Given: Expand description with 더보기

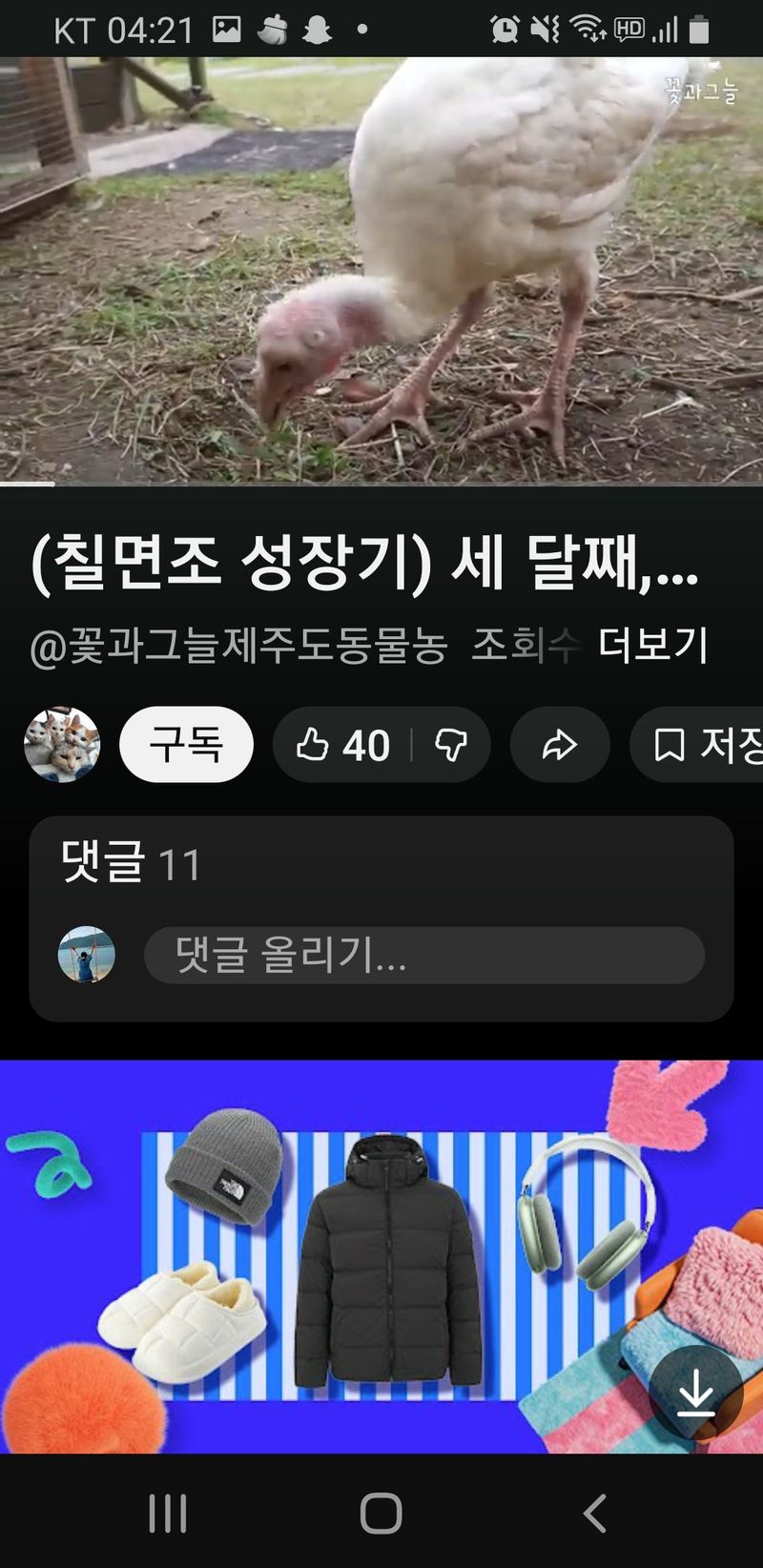Looking at the screenshot, I should (x=652, y=646).
